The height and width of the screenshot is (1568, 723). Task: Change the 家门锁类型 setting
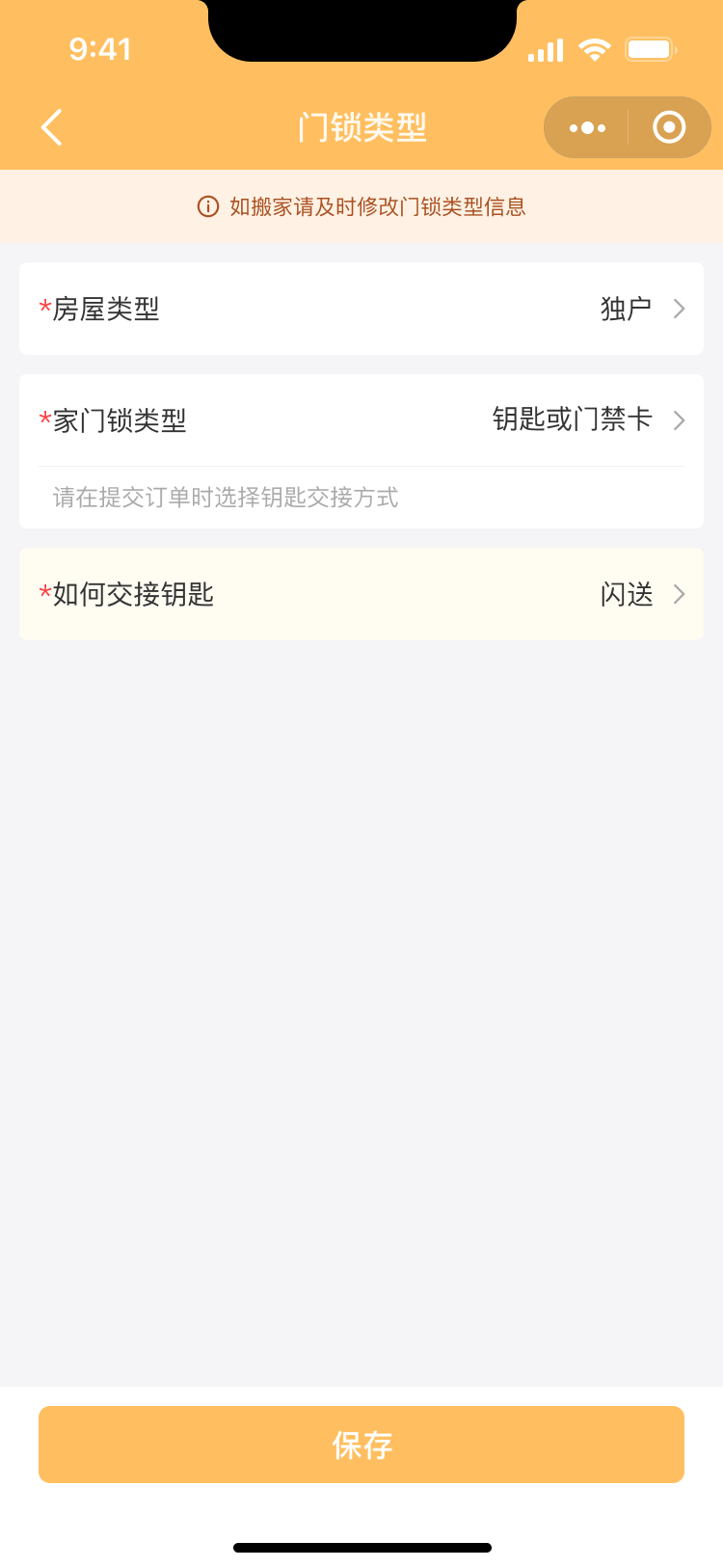[x=361, y=420]
